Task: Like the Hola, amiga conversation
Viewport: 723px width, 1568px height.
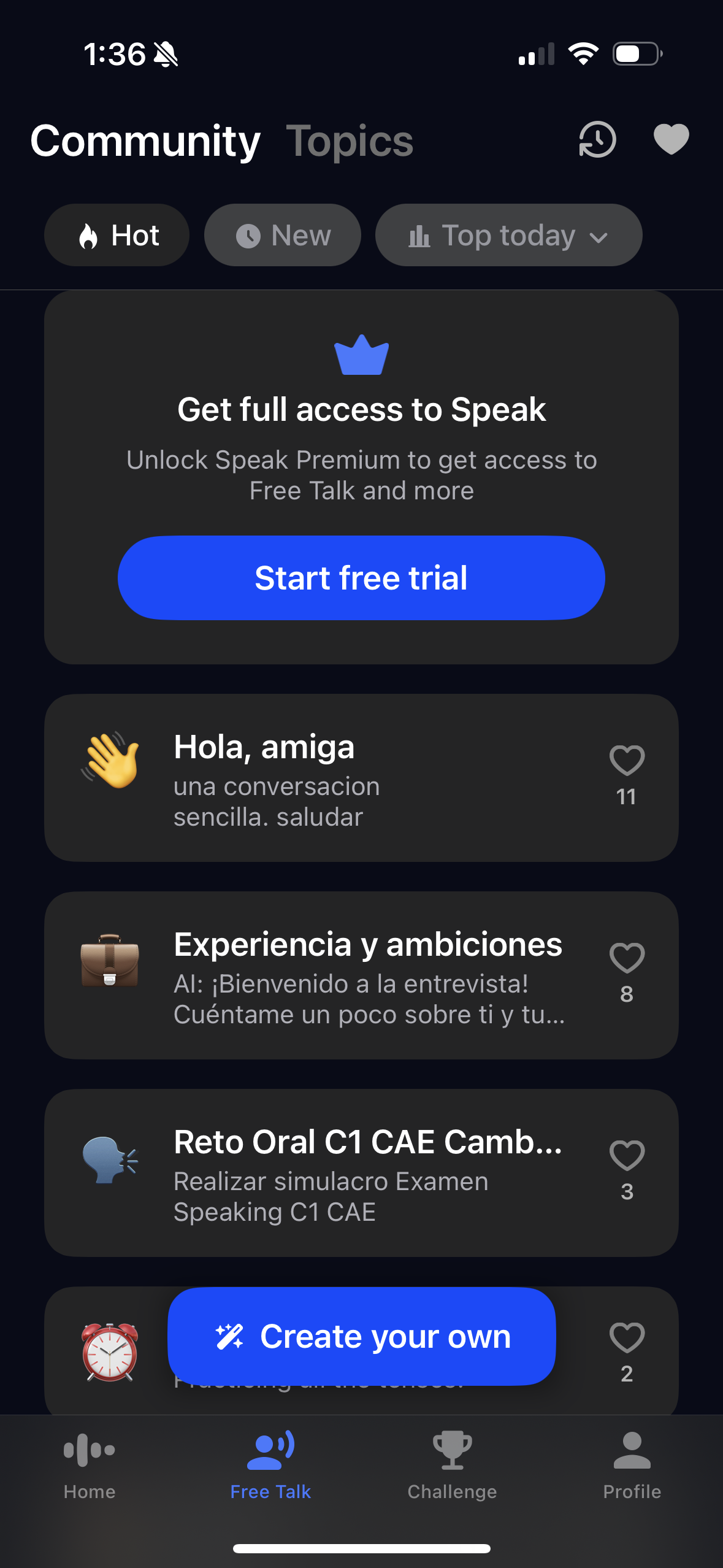Action: 627,761
